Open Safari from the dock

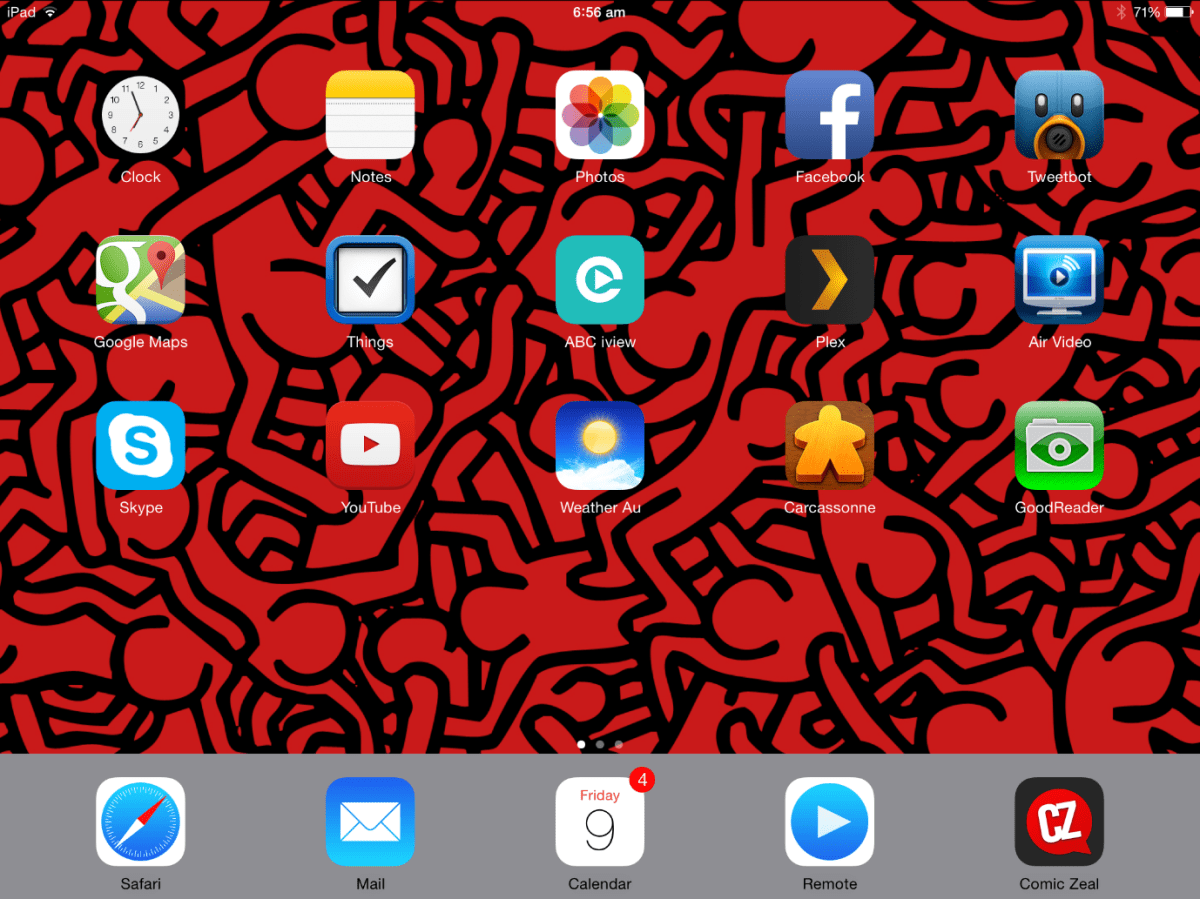point(140,822)
